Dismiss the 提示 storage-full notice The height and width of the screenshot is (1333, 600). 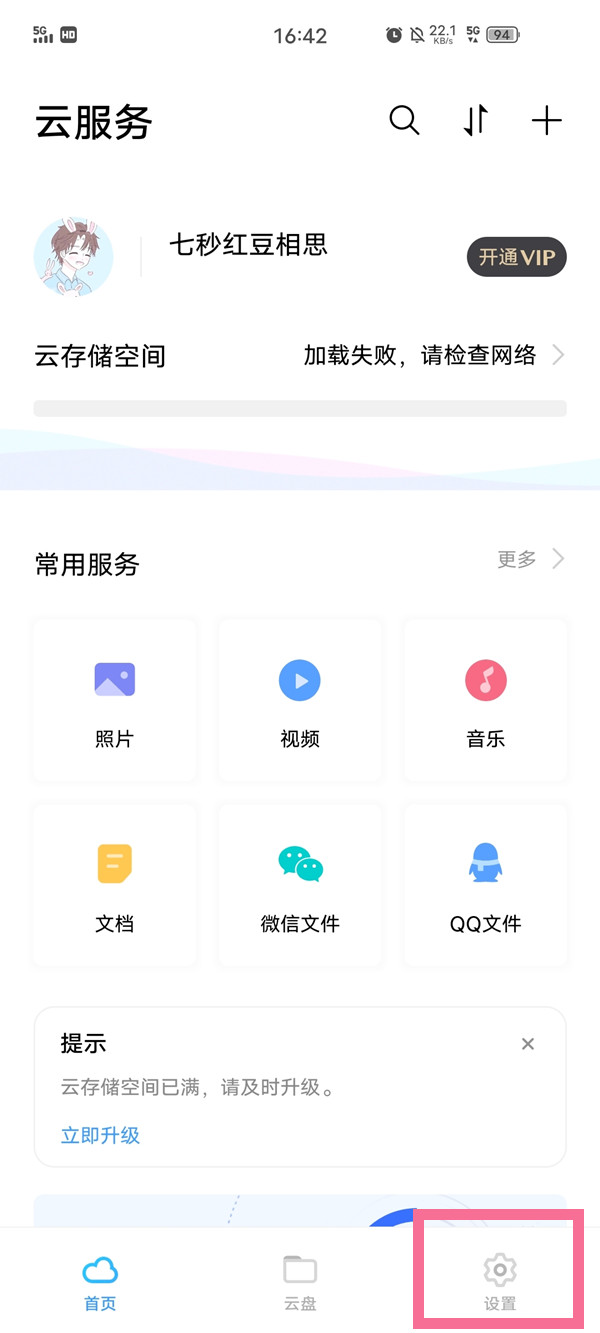tap(528, 1044)
